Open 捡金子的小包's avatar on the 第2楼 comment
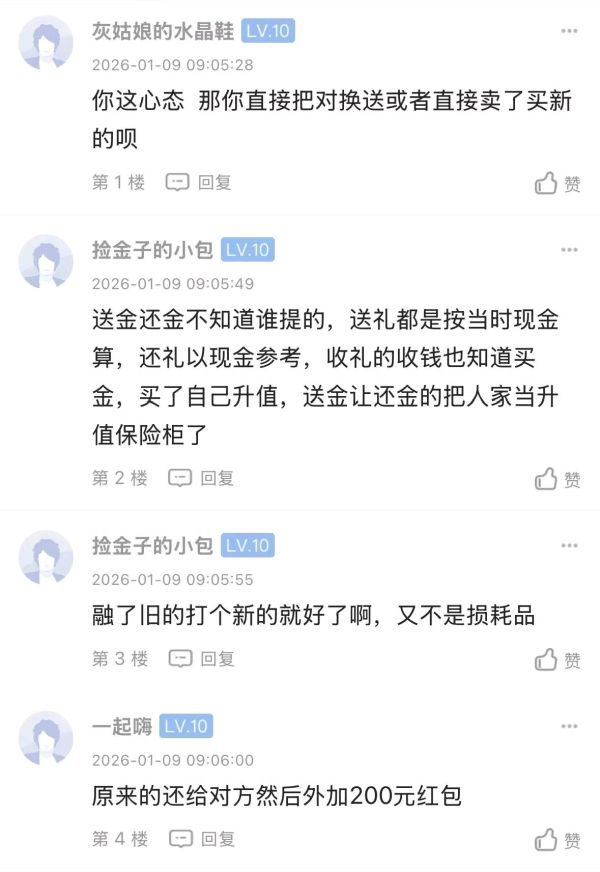The height and width of the screenshot is (872, 600). pos(46,263)
